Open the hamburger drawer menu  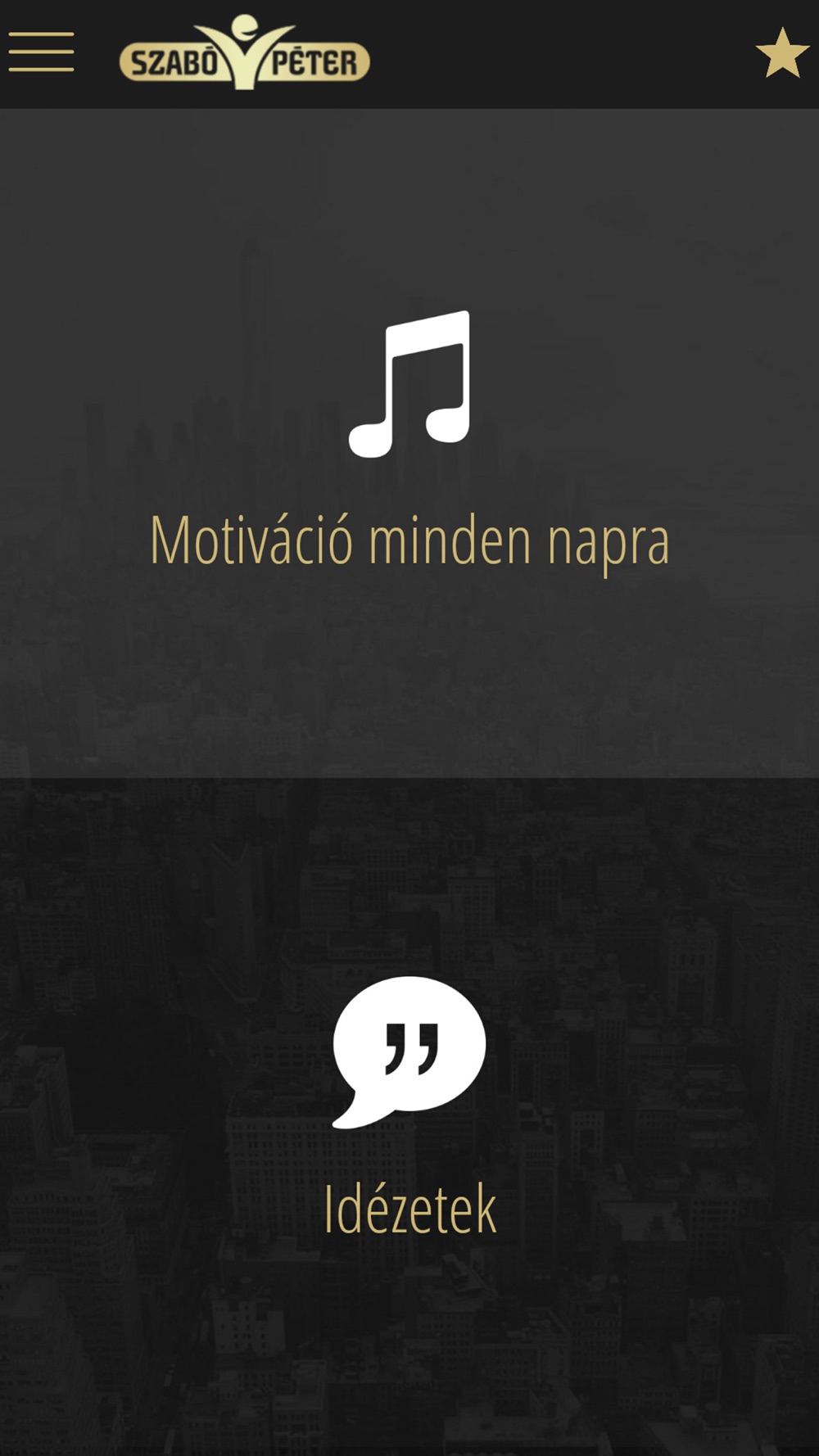[x=42, y=52]
